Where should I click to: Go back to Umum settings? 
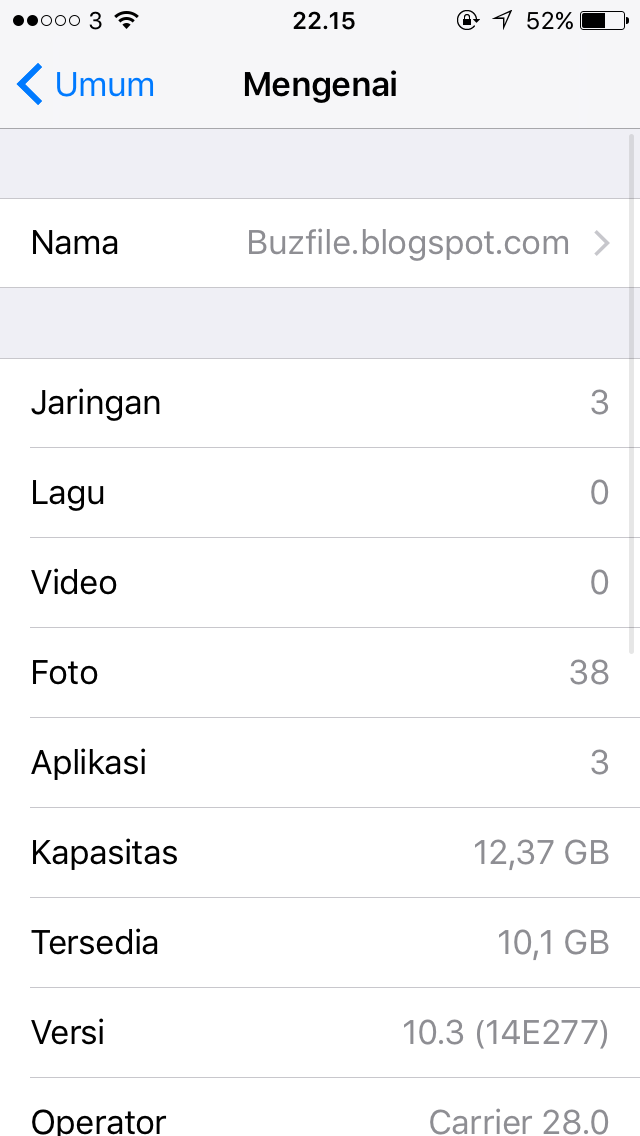pos(86,85)
